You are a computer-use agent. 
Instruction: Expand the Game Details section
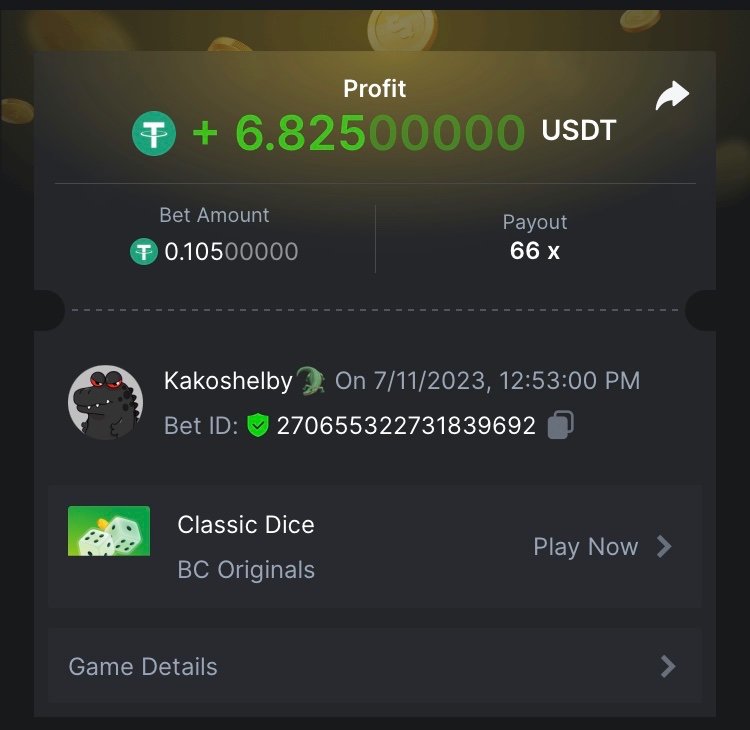[x=374, y=667]
